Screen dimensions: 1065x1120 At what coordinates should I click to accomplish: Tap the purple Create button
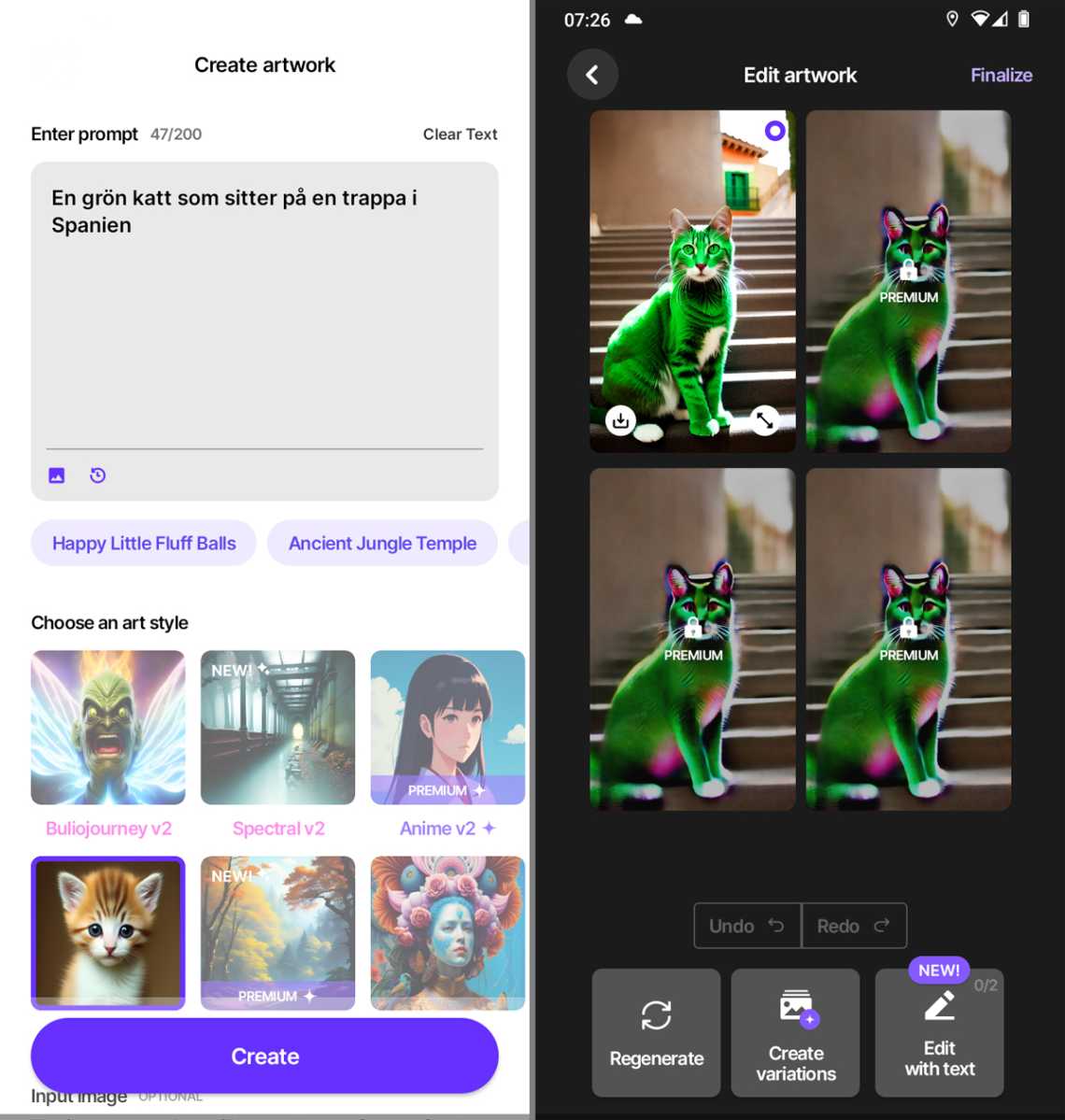click(x=264, y=1056)
